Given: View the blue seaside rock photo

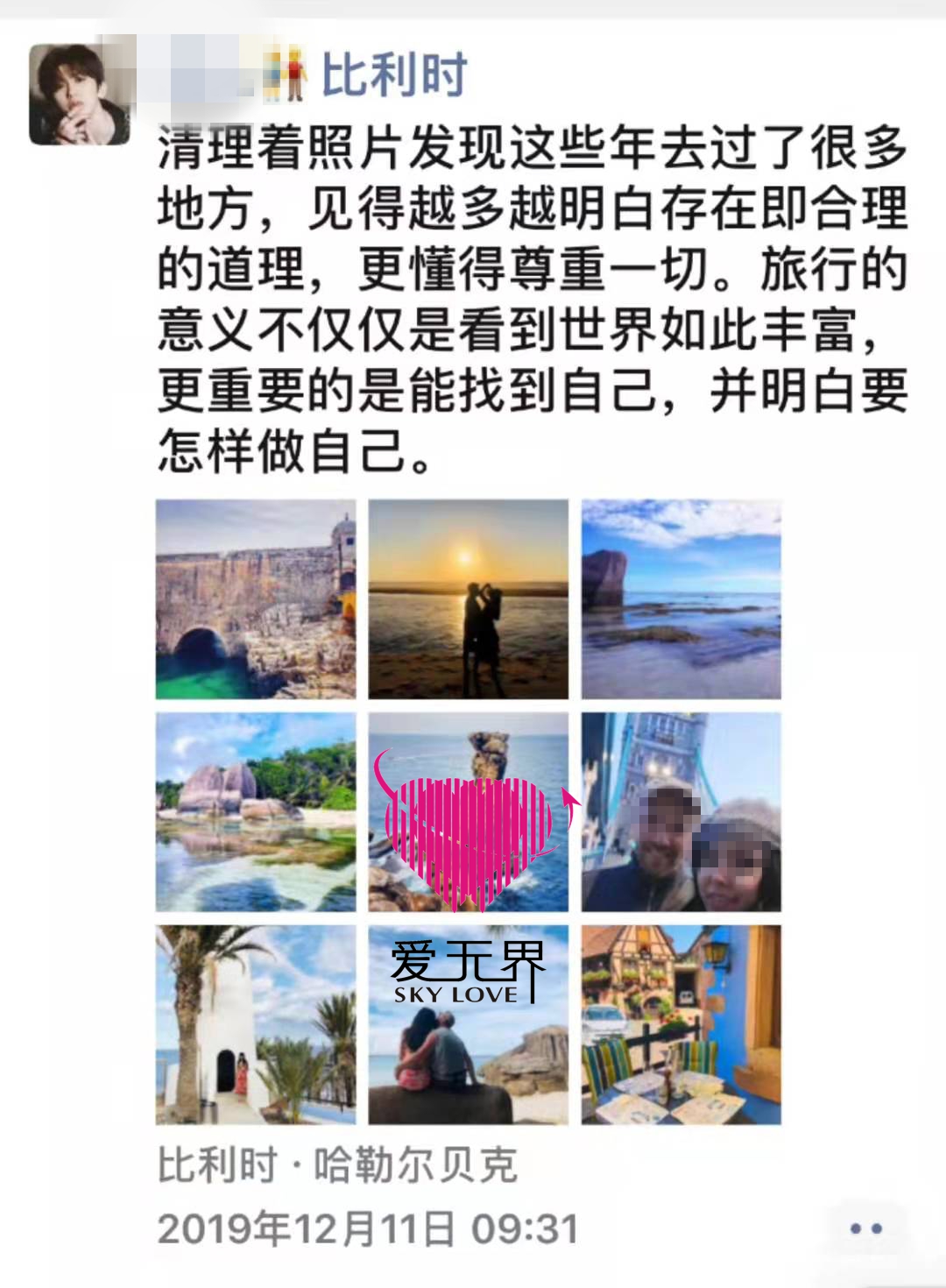Looking at the screenshot, I should 681,599.
